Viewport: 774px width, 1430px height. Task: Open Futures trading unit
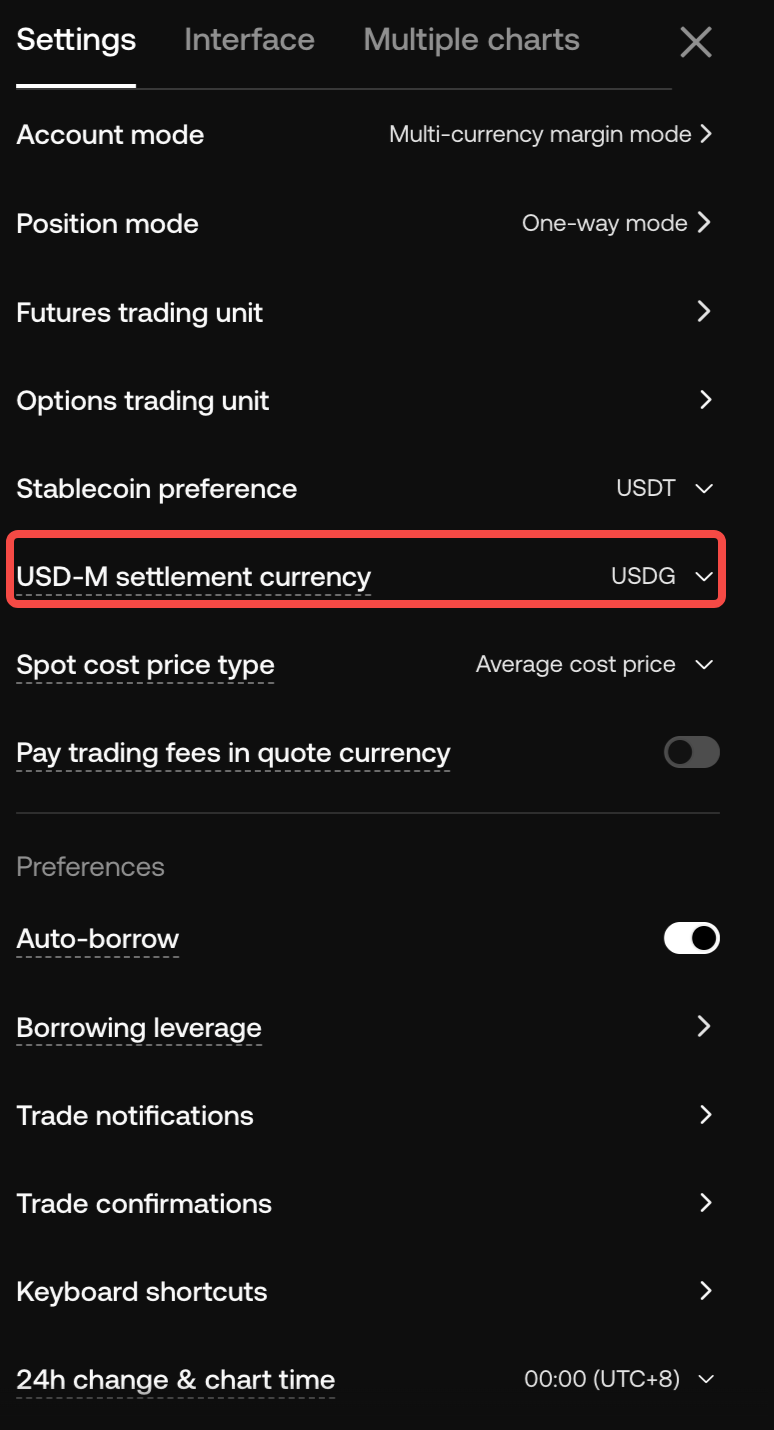click(x=704, y=312)
